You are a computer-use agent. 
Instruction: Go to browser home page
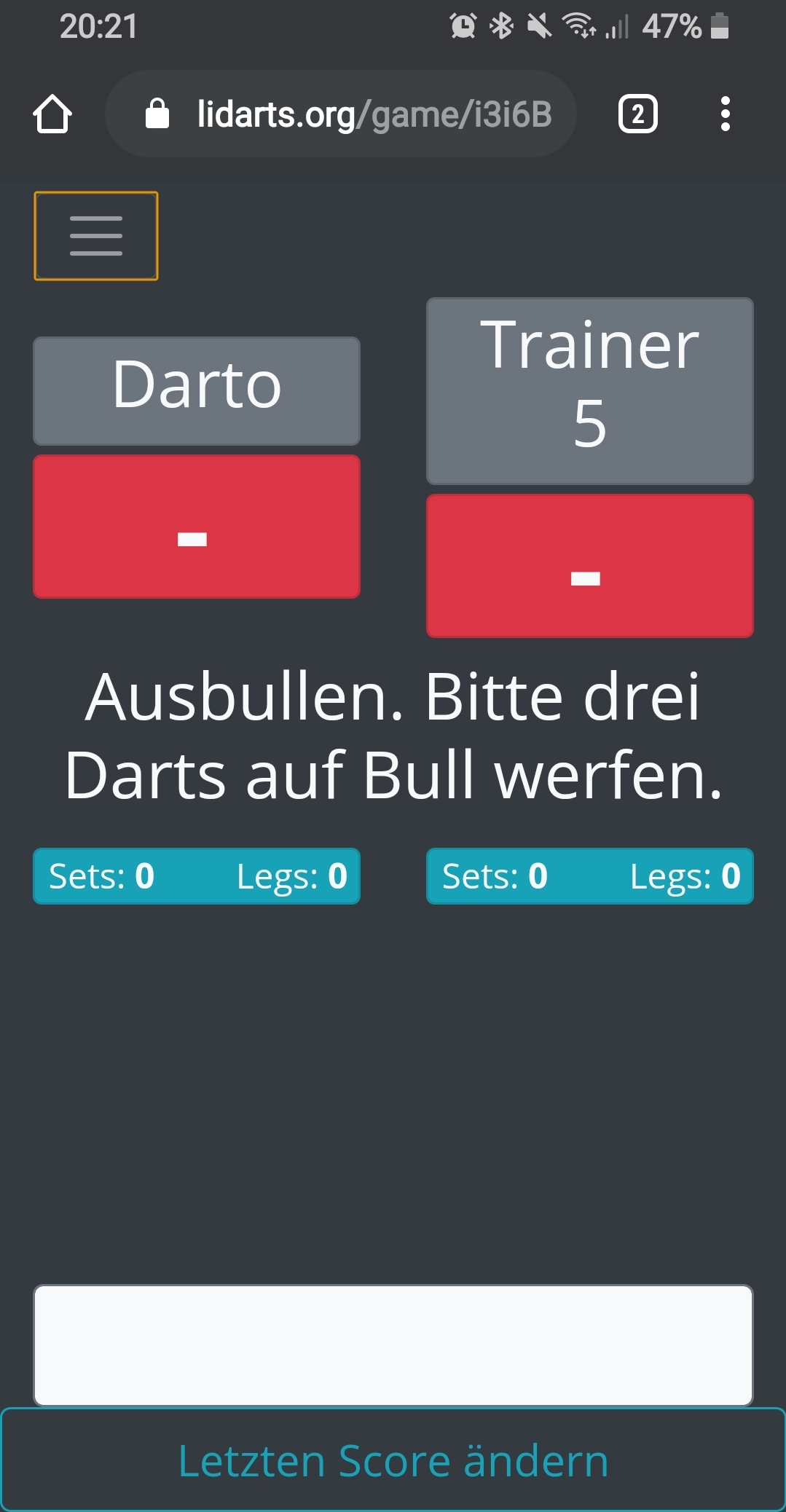click(x=52, y=114)
